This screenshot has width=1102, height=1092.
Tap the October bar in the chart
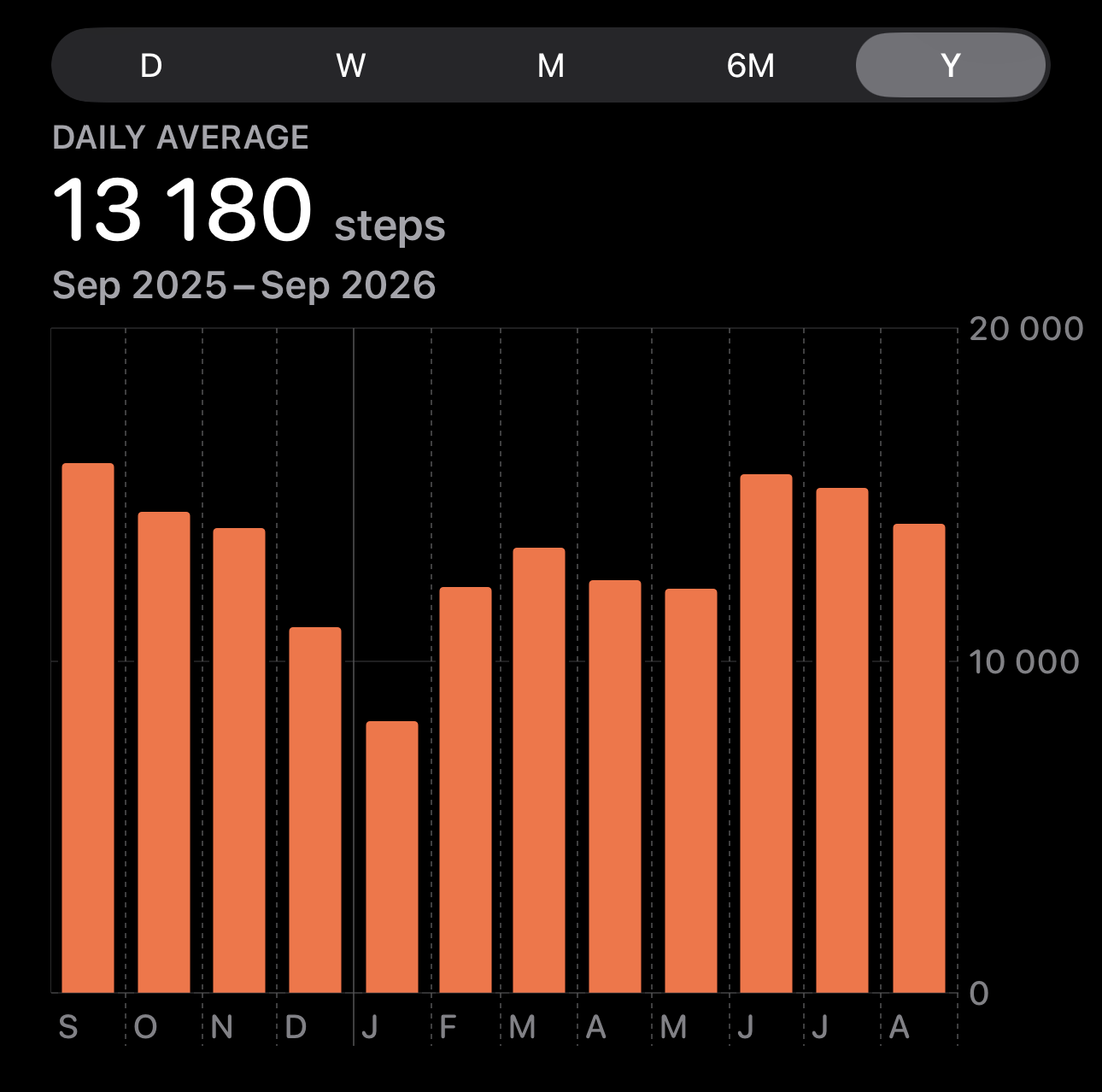pyautogui.click(x=164, y=752)
